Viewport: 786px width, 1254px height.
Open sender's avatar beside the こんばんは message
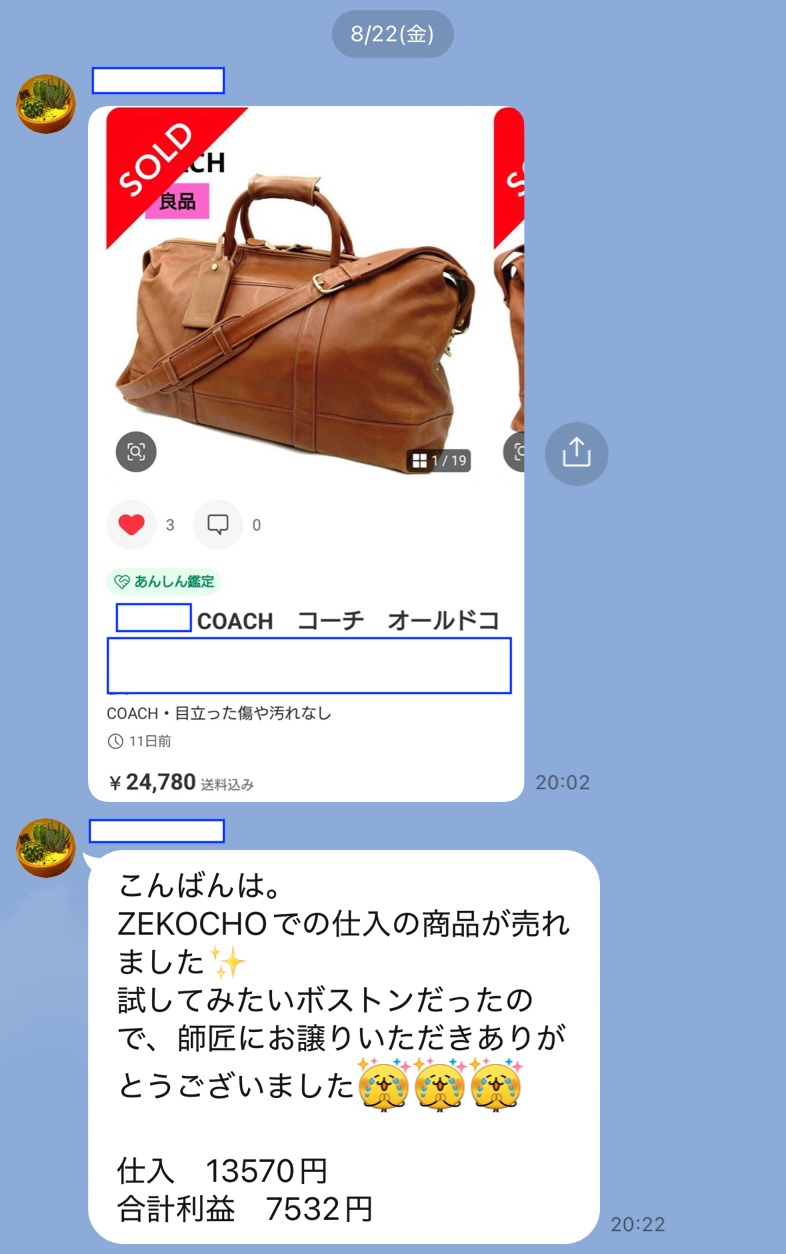tap(46, 847)
